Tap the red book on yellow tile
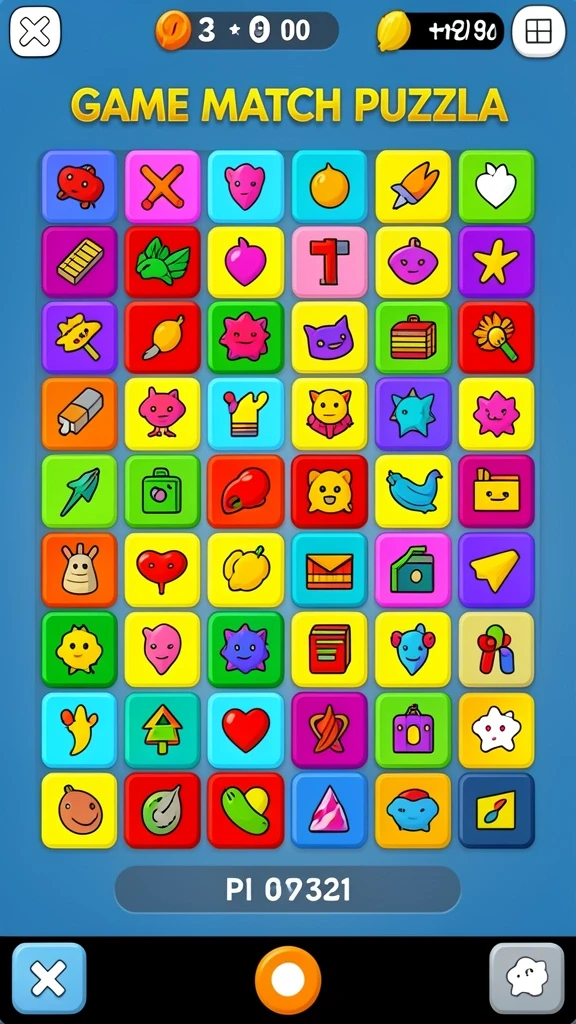The width and height of the screenshot is (576, 1024). click(x=329, y=649)
